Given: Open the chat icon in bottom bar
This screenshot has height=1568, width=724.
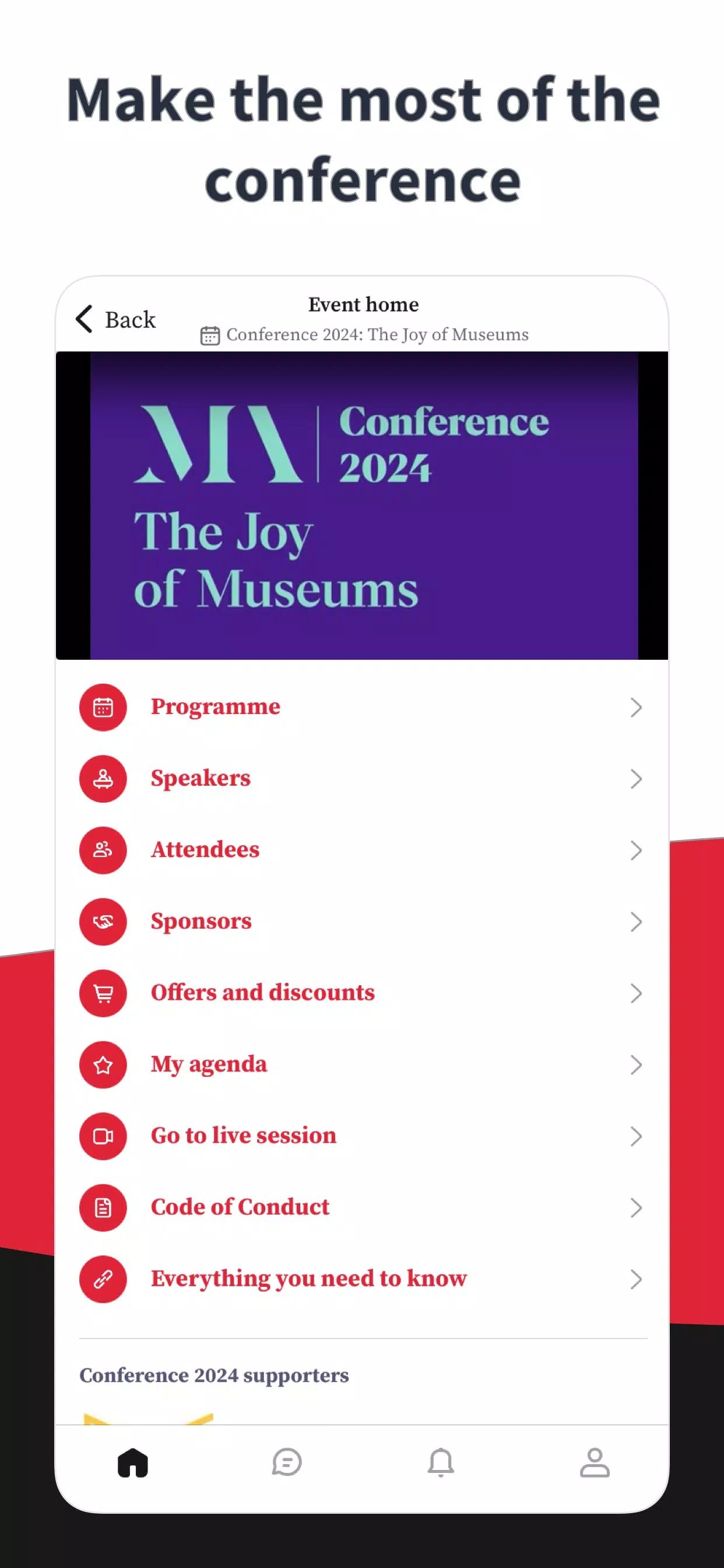Looking at the screenshot, I should point(287,1464).
